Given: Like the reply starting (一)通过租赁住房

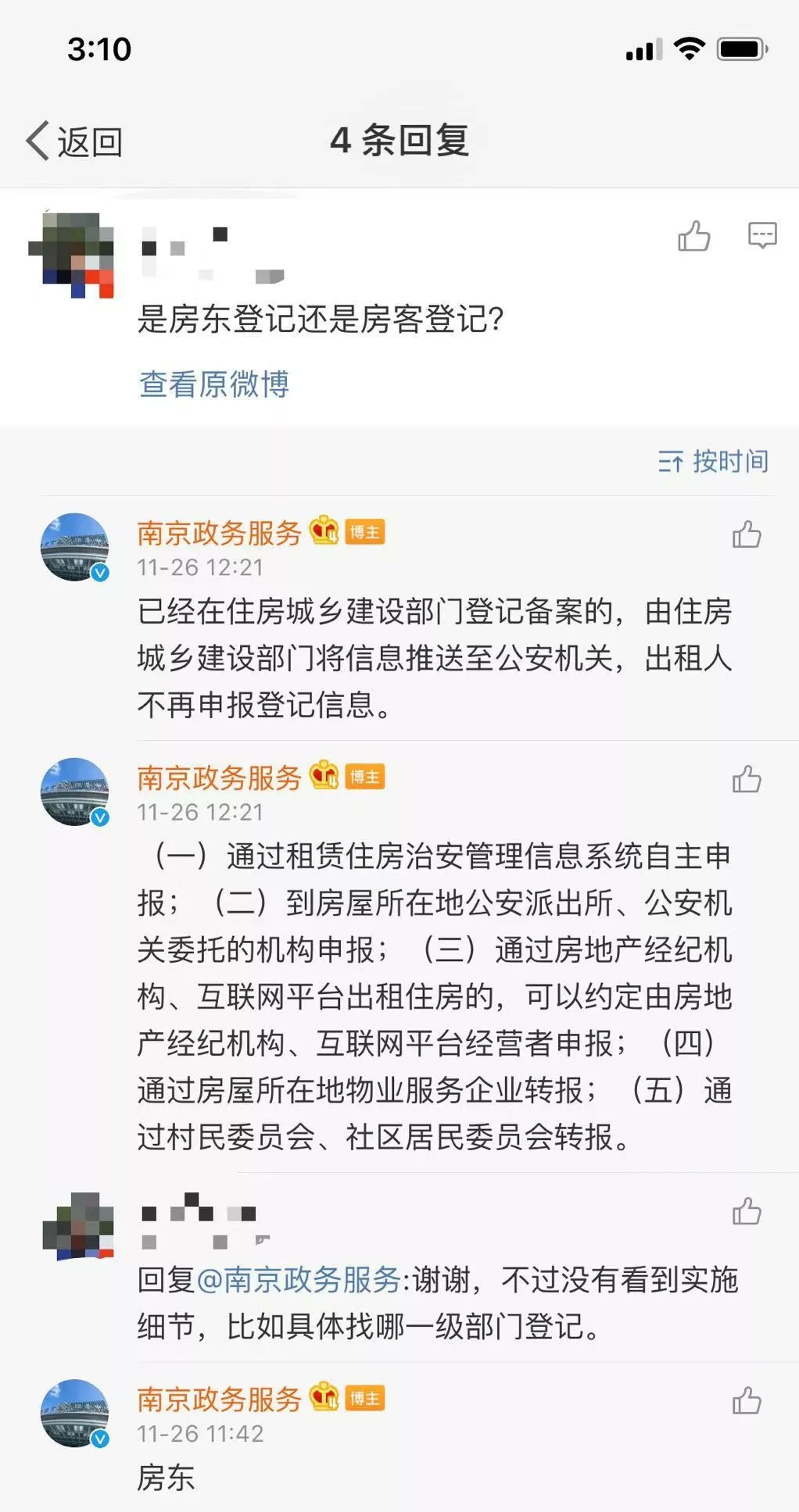Looking at the screenshot, I should tap(746, 780).
